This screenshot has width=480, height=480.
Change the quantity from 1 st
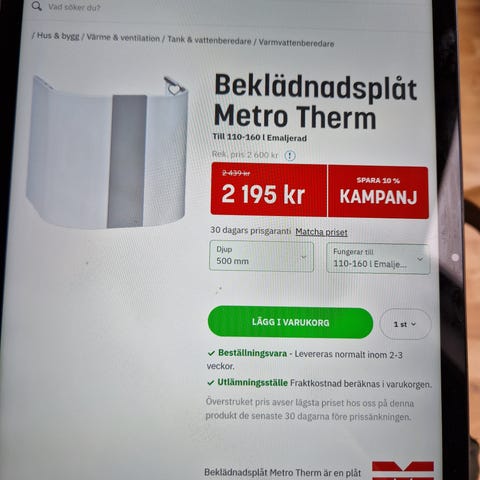click(x=405, y=324)
